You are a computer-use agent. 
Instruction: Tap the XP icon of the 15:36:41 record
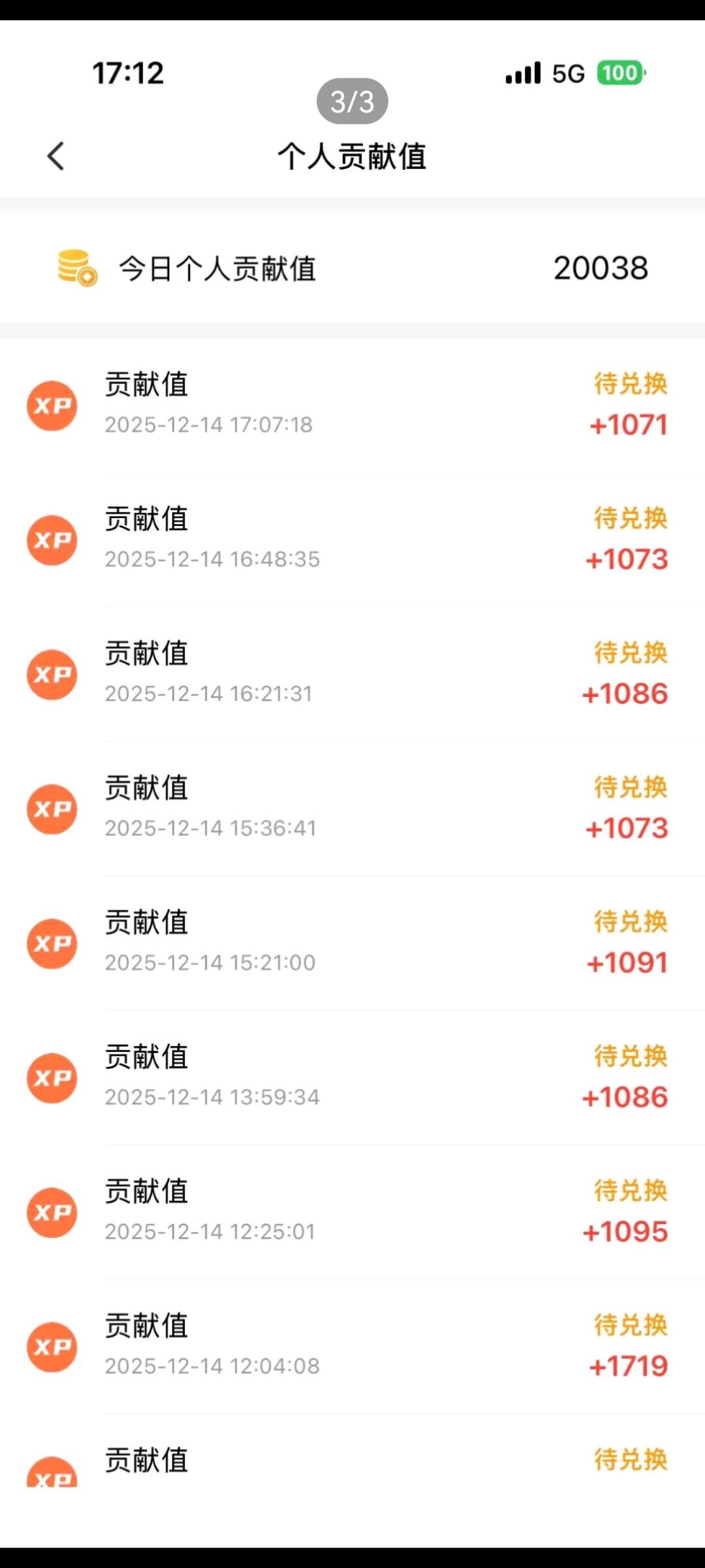[53, 808]
